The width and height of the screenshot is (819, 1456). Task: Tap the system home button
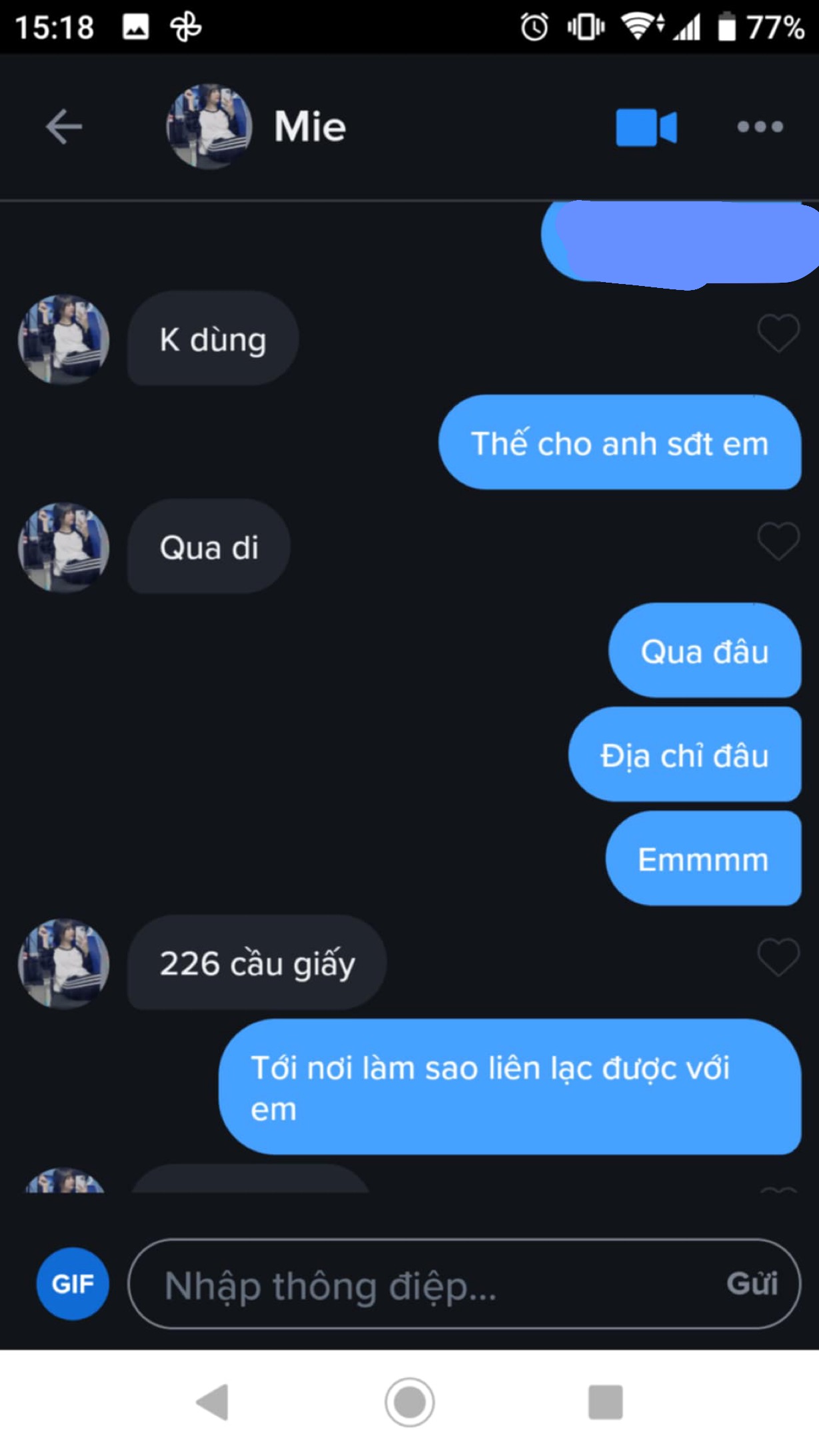coord(409,1402)
